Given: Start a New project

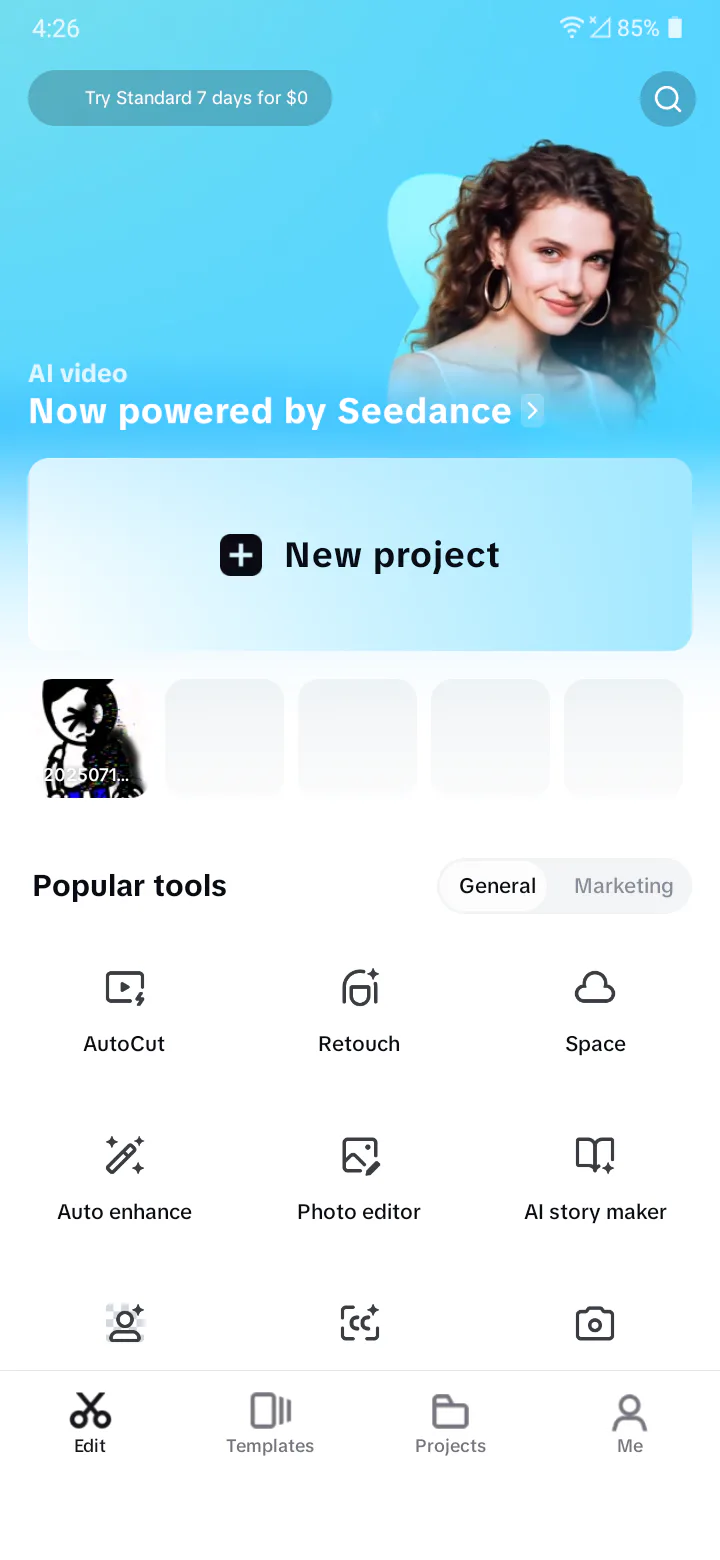Looking at the screenshot, I should (360, 554).
